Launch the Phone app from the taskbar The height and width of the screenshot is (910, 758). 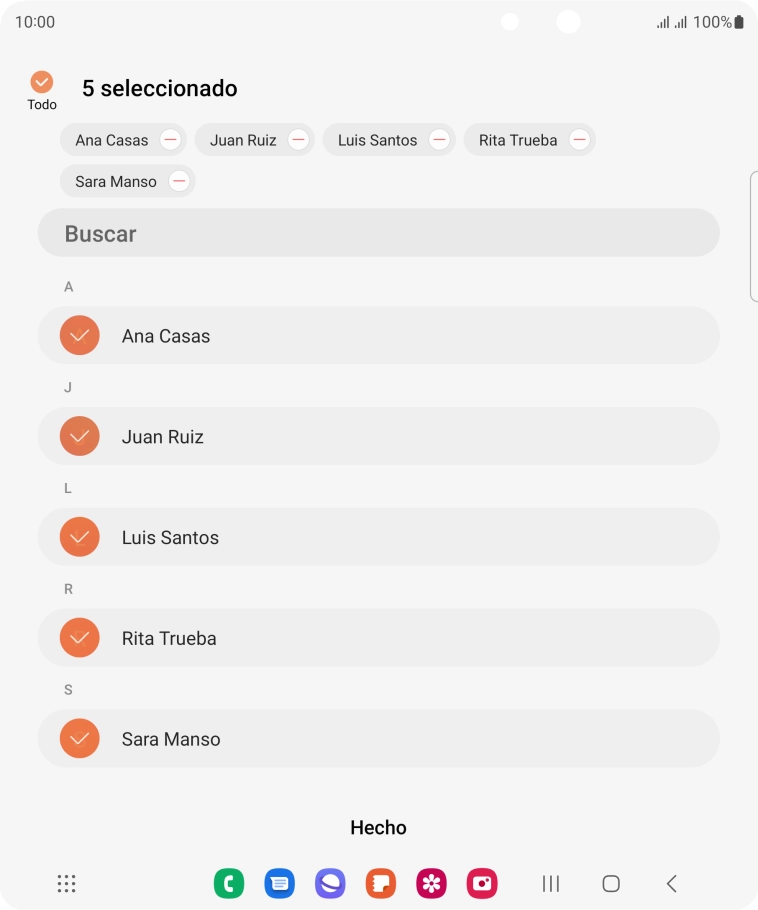tap(229, 883)
